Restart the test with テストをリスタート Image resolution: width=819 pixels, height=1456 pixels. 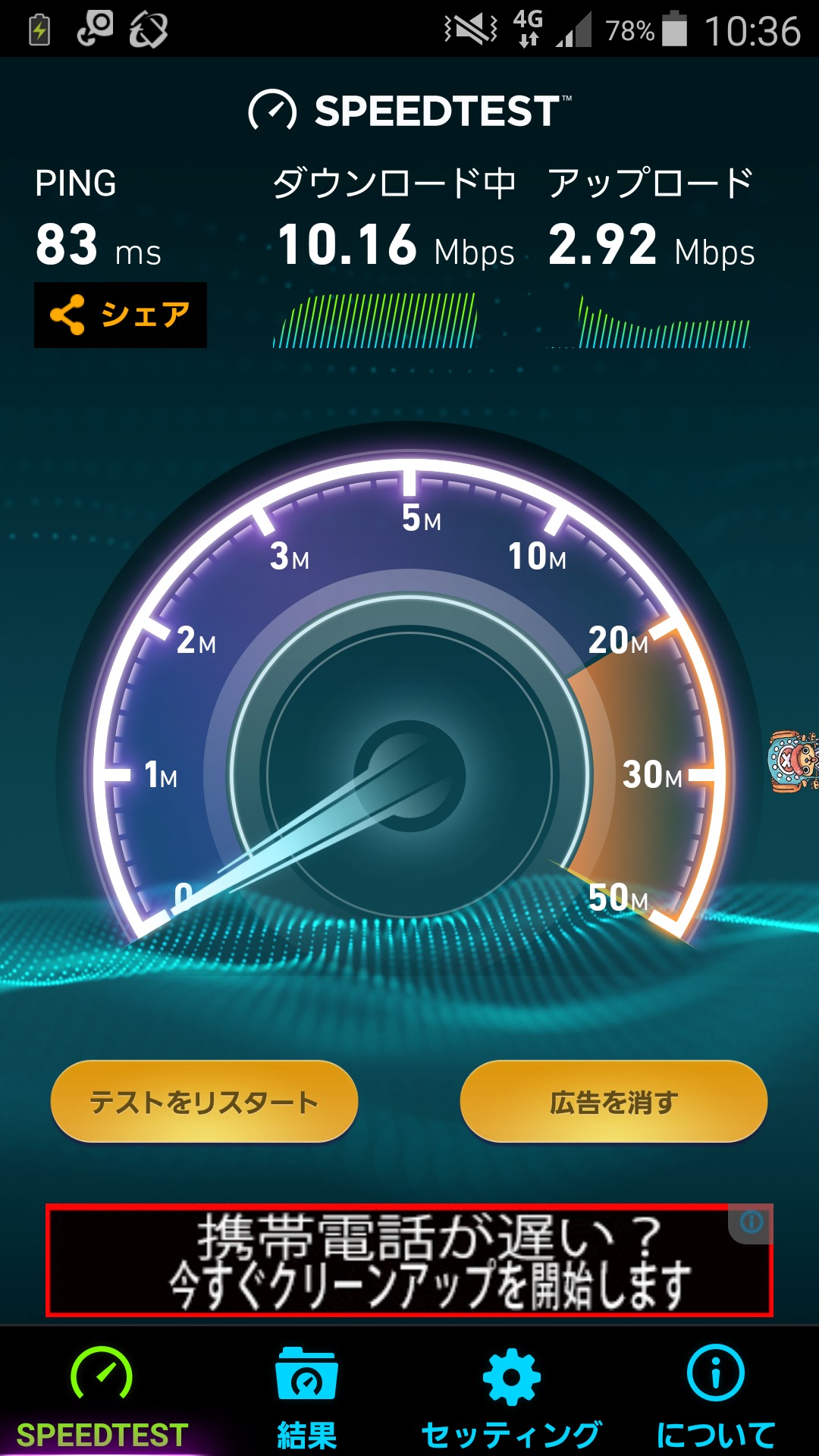point(204,1101)
